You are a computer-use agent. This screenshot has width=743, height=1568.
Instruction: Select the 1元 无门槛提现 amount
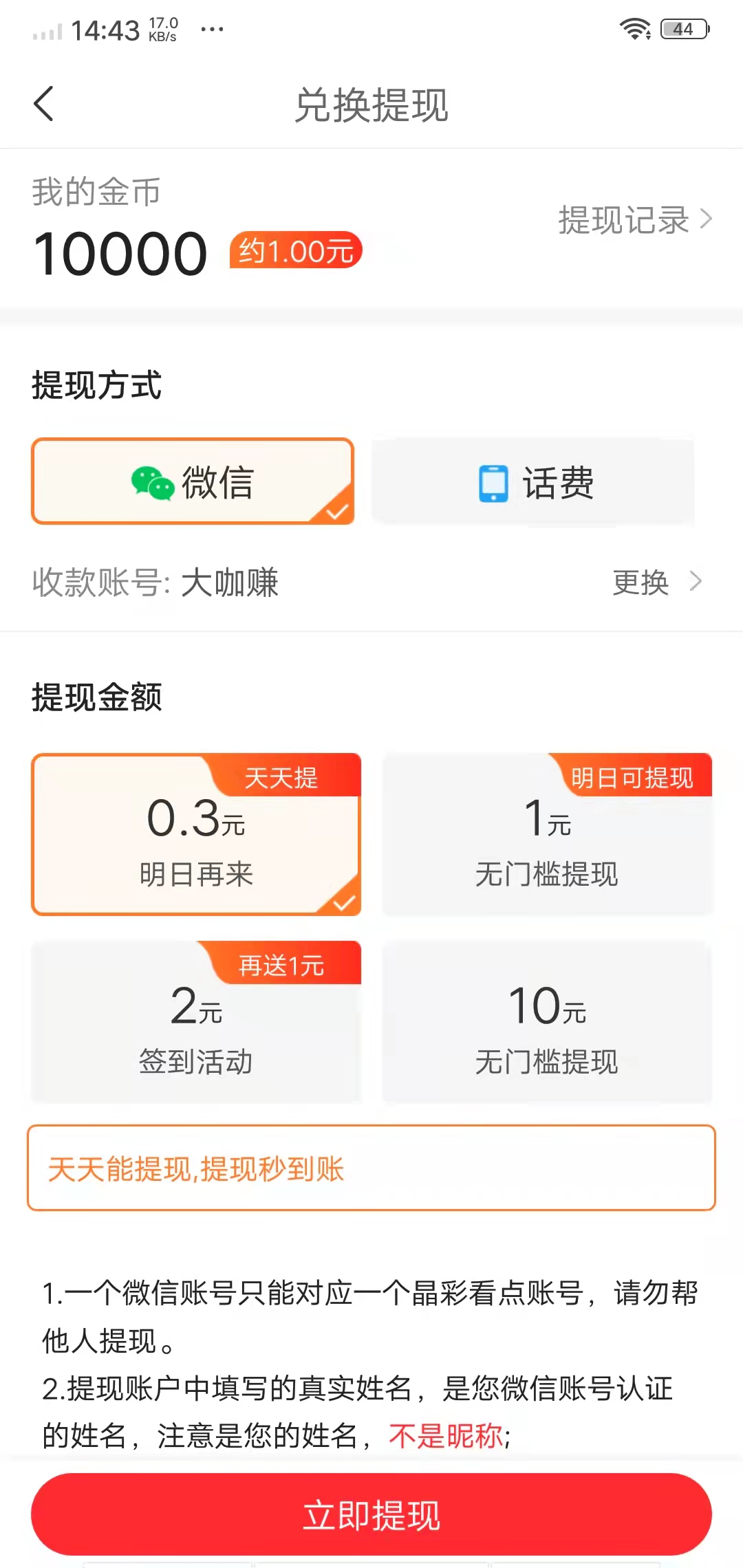(547, 836)
